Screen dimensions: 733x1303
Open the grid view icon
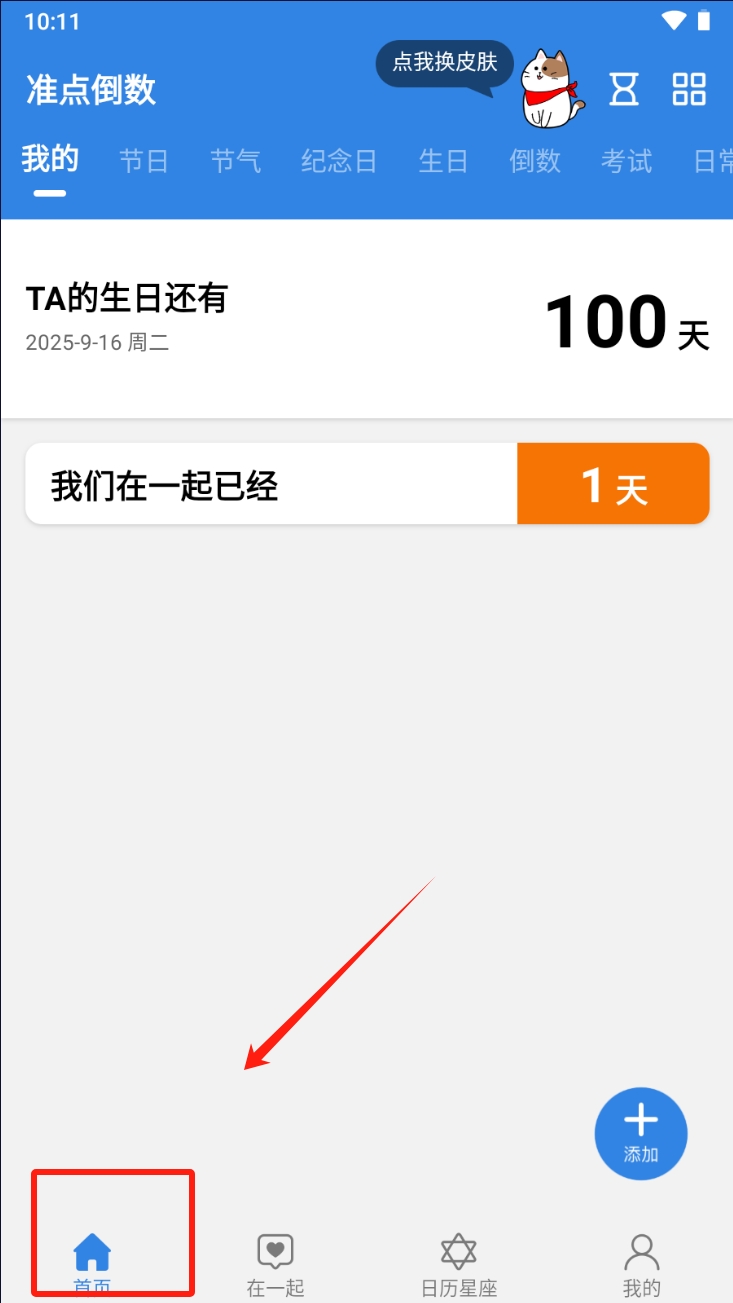click(x=689, y=90)
